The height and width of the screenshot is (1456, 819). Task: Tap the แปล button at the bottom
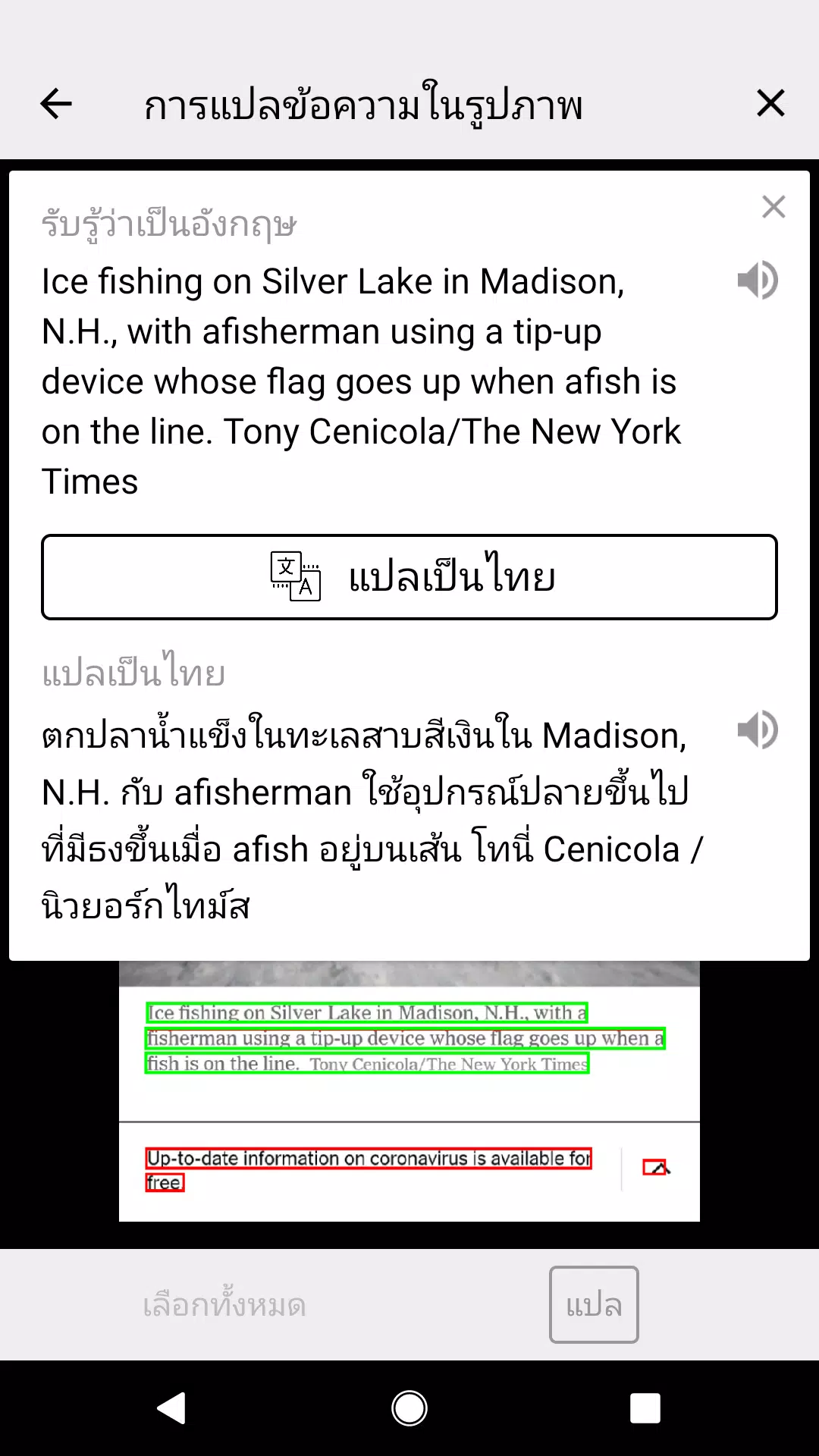tap(594, 1304)
